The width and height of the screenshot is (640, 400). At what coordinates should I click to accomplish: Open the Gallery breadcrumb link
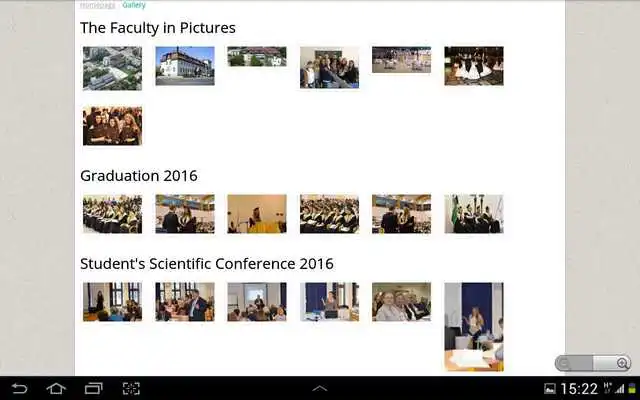(x=134, y=5)
